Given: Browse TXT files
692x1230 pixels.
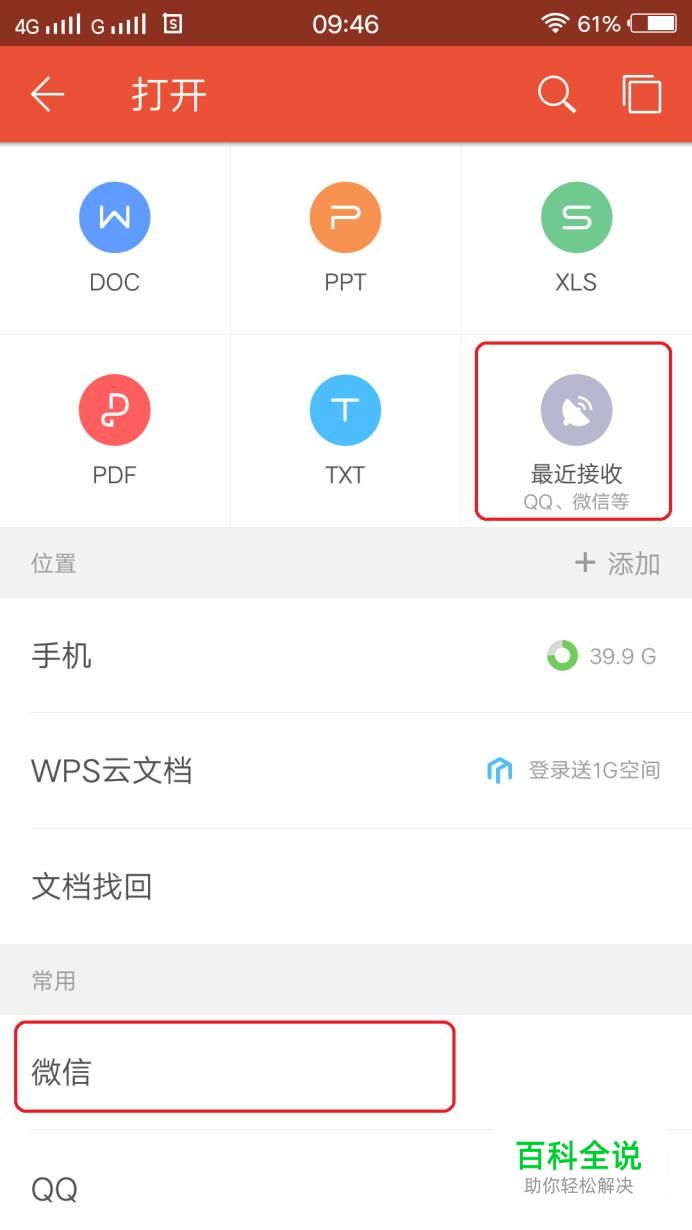Looking at the screenshot, I should [x=345, y=430].
